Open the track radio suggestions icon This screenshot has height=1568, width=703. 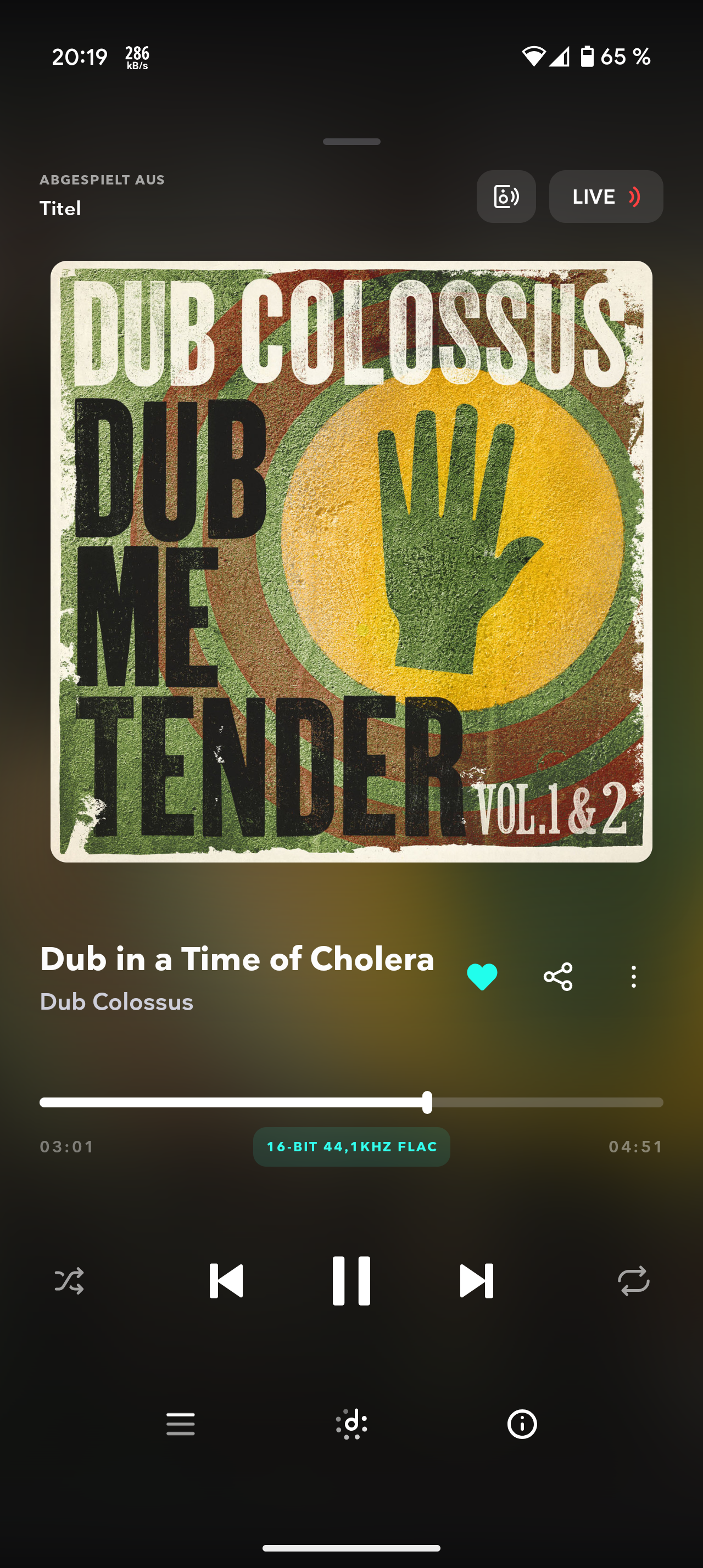pyautogui.click(x=352, y=1424)
